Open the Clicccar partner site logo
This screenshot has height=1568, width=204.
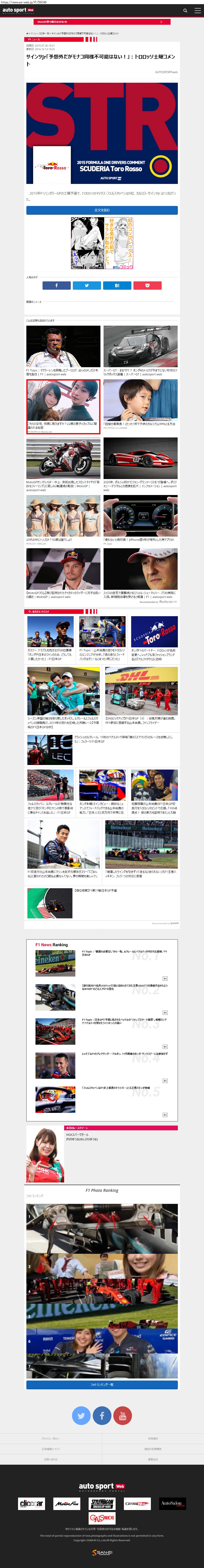click(32, 1503)
